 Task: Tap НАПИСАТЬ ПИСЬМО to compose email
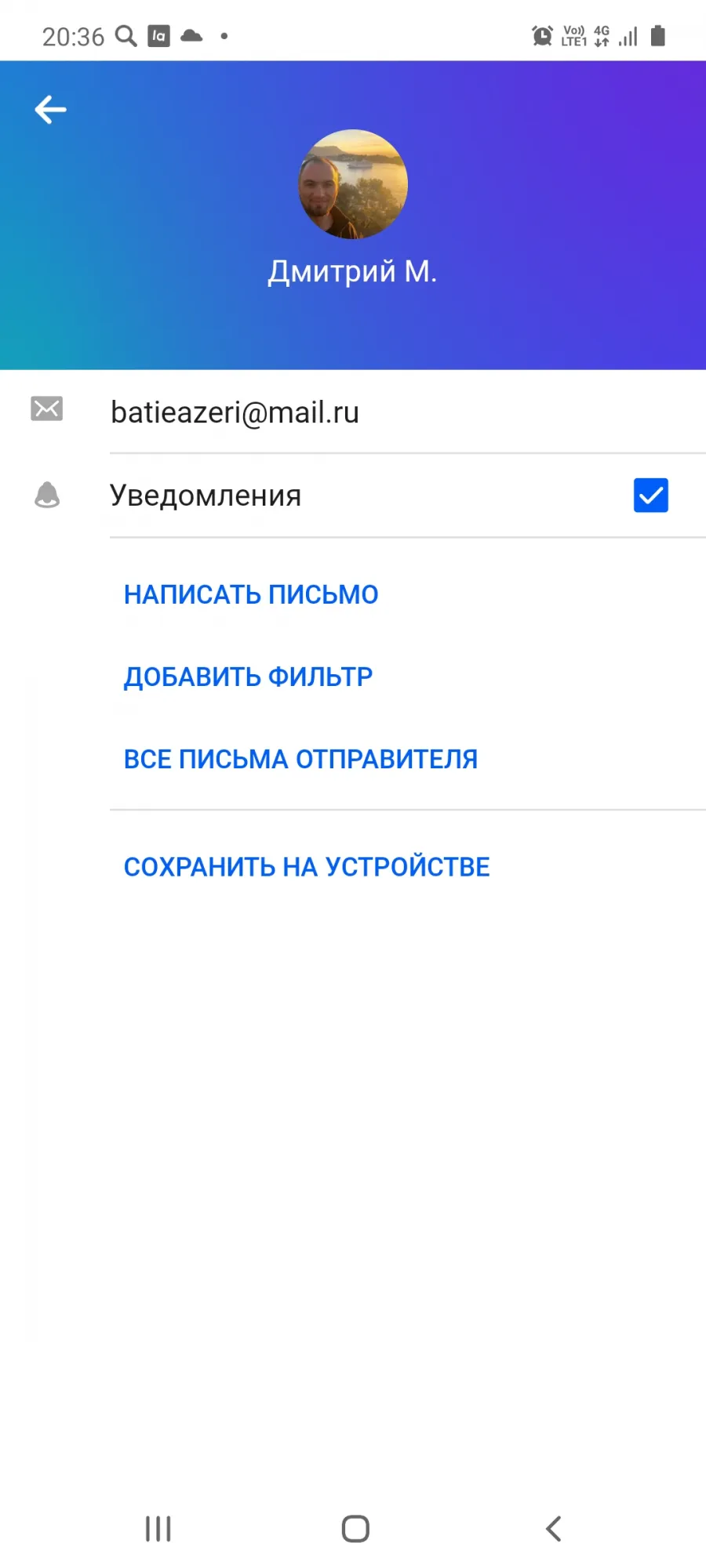(x=251, y=594)
